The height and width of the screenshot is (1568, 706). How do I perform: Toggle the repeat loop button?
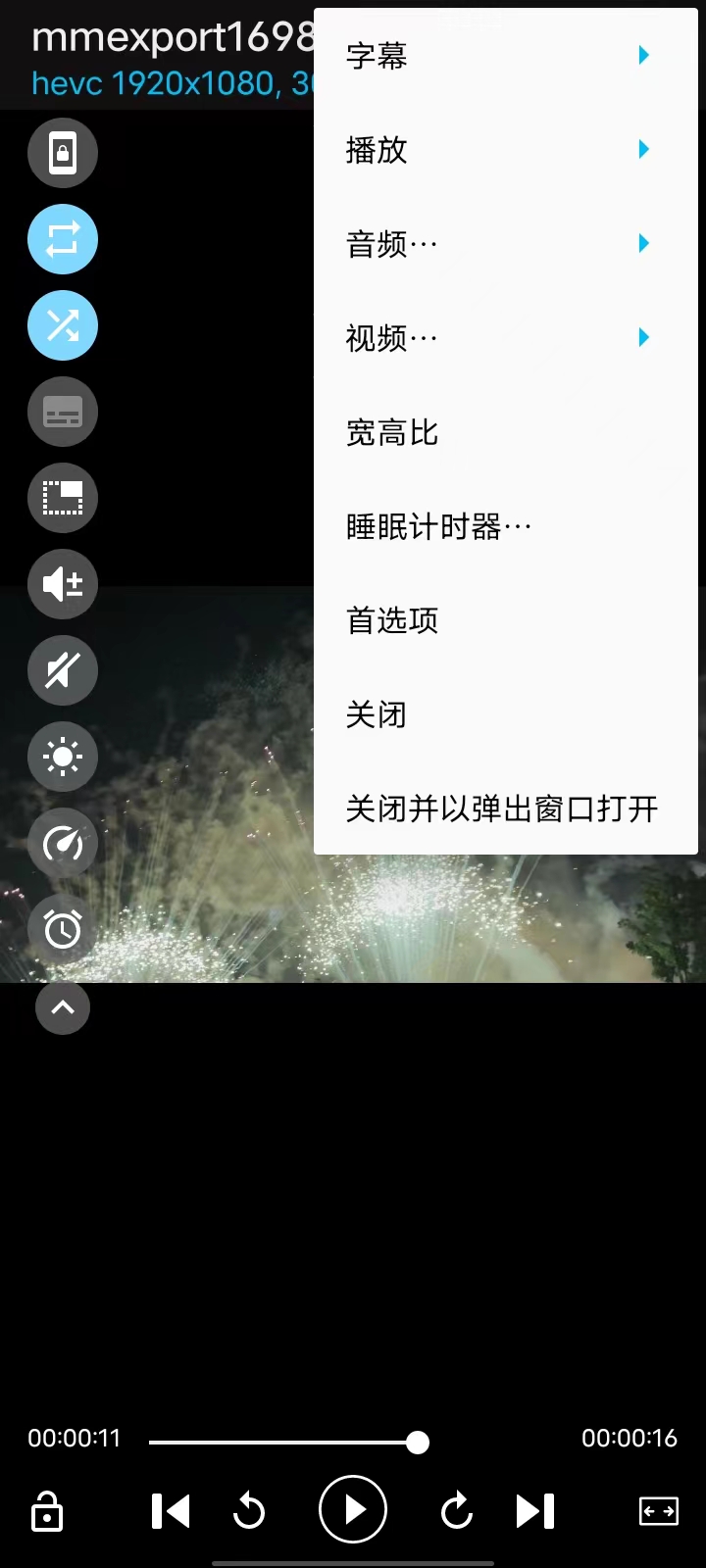click(63, 239)
